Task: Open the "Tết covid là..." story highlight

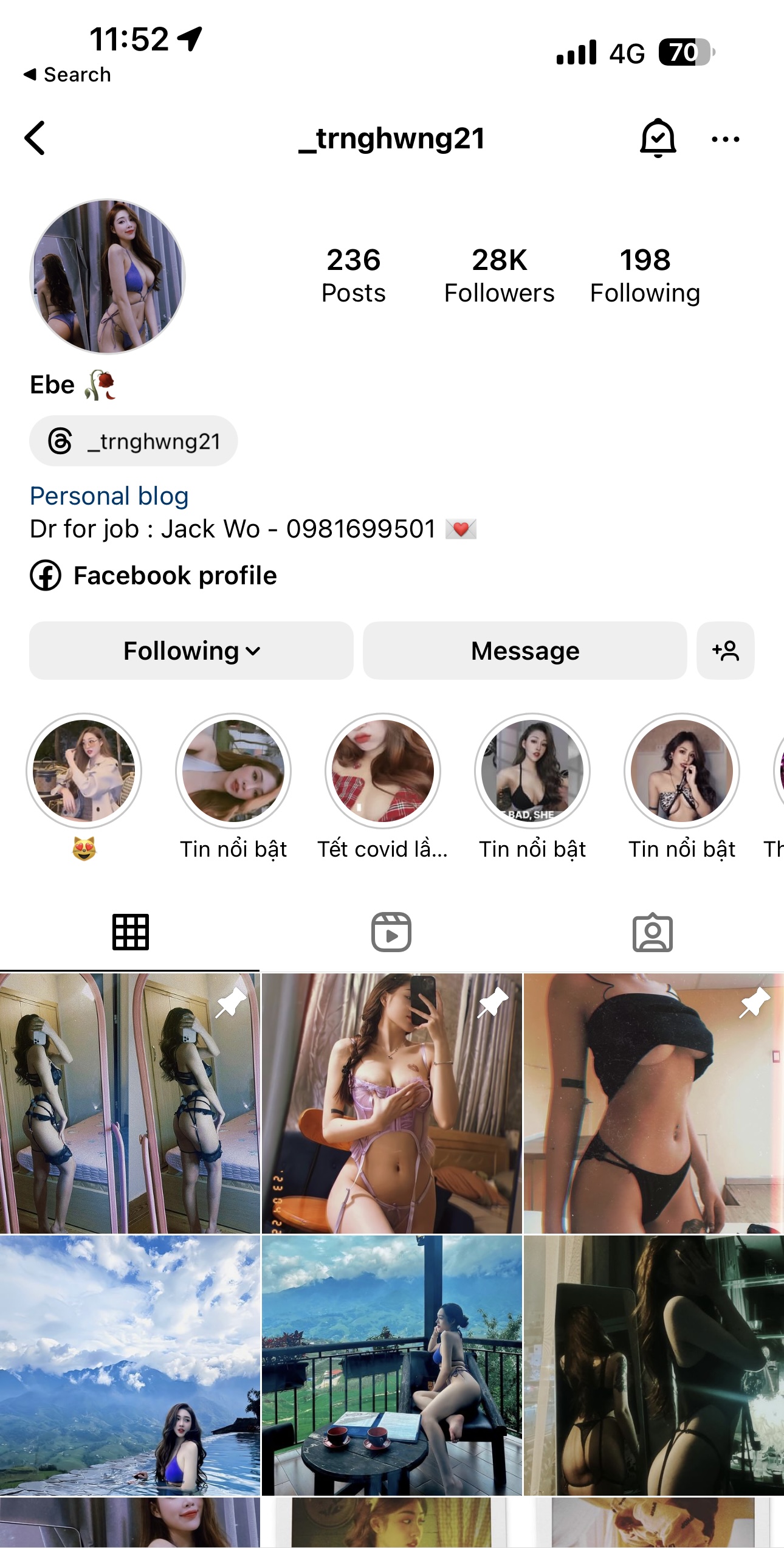Action: point(383,771)
